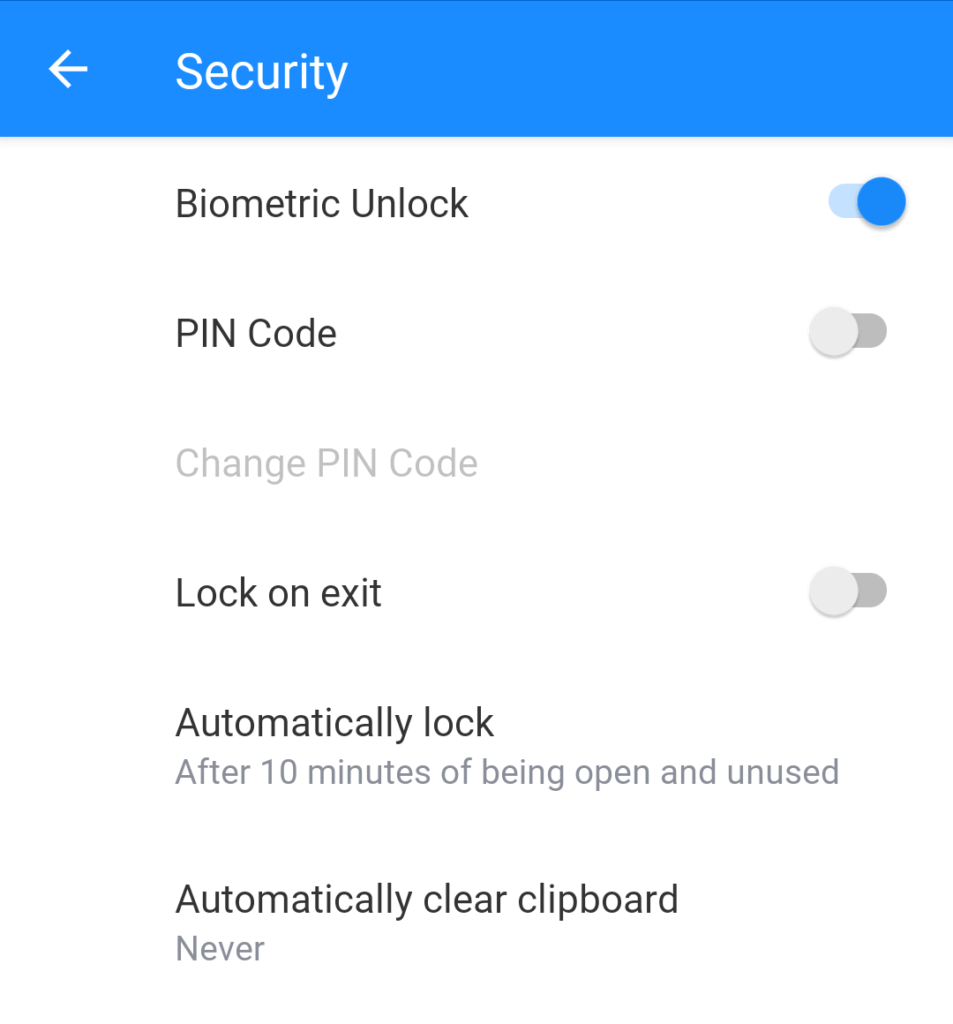Turn on Lock on exit

(849, 590)
